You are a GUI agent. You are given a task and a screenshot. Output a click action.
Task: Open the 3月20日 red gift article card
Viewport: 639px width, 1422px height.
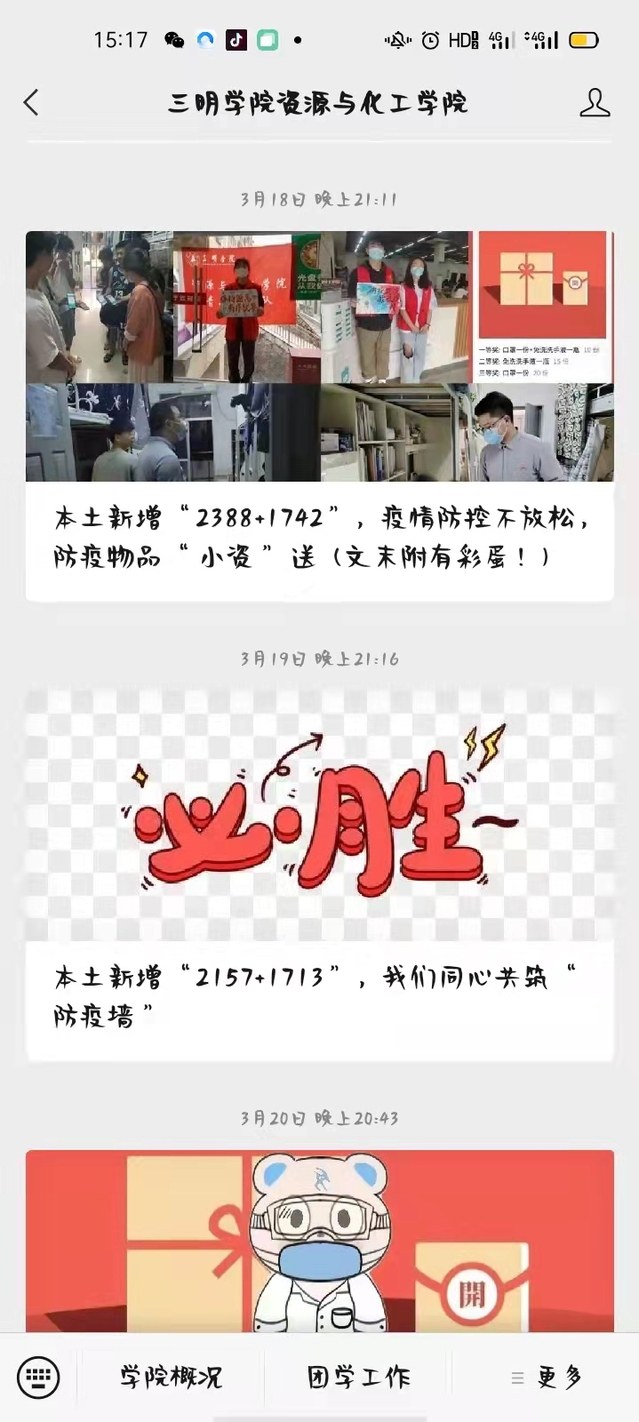(x=319, y=1240)
